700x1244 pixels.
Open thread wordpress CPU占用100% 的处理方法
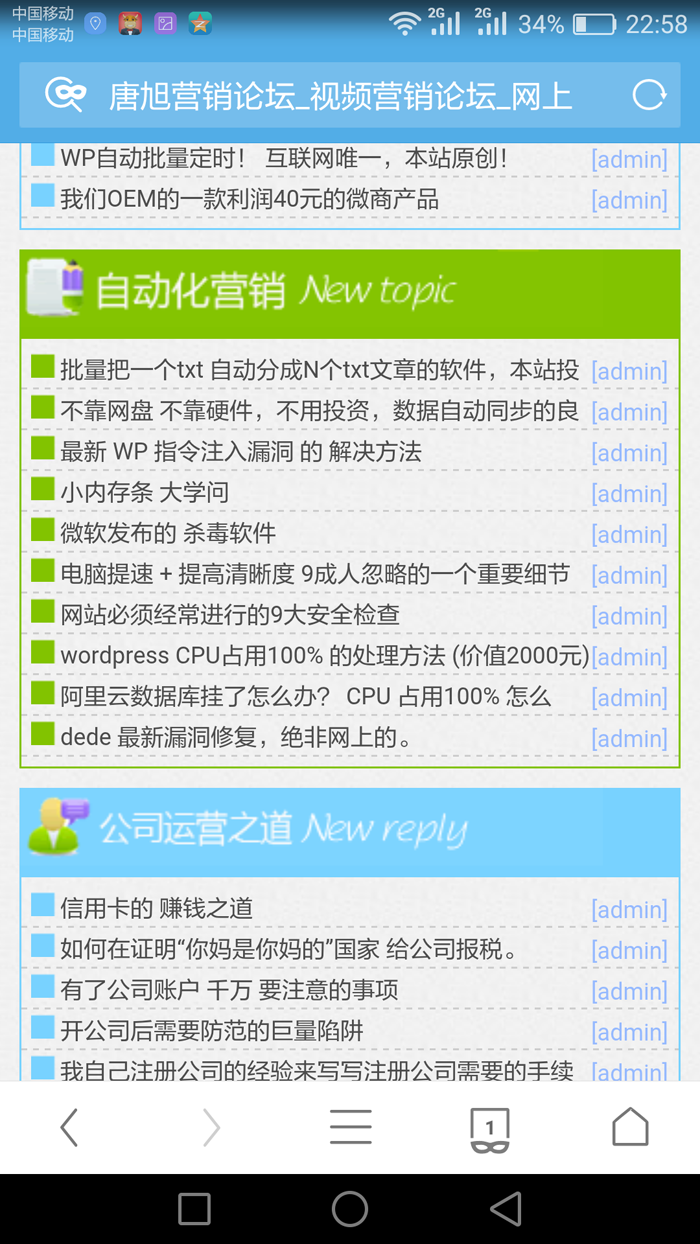point(325,656)
